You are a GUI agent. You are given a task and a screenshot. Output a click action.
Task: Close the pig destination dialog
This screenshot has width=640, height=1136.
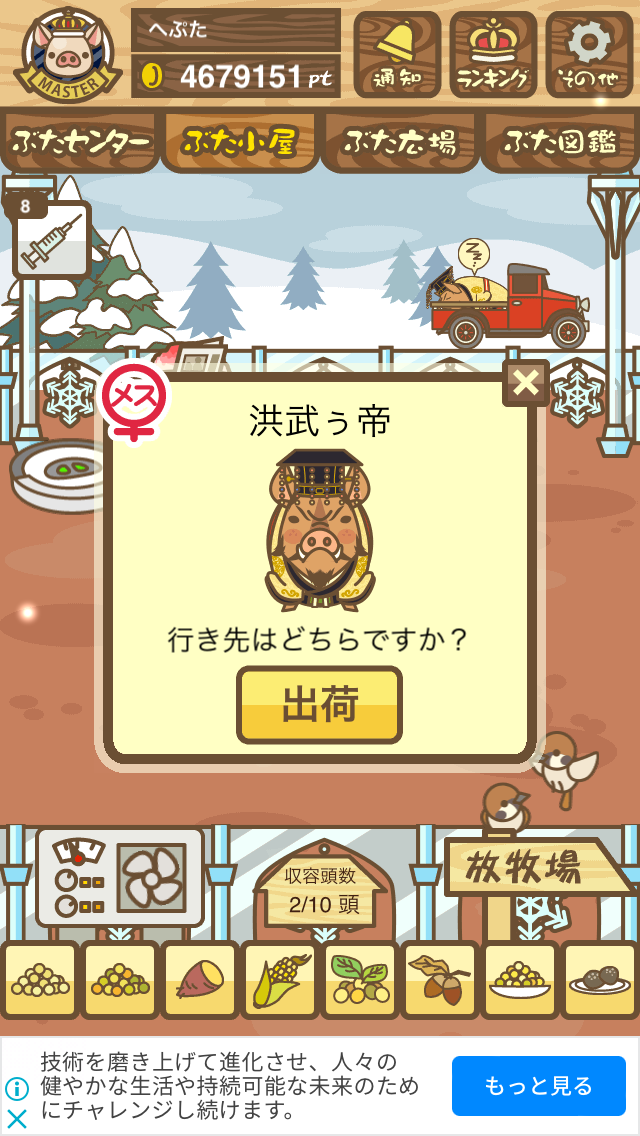(x=525, y=383)
